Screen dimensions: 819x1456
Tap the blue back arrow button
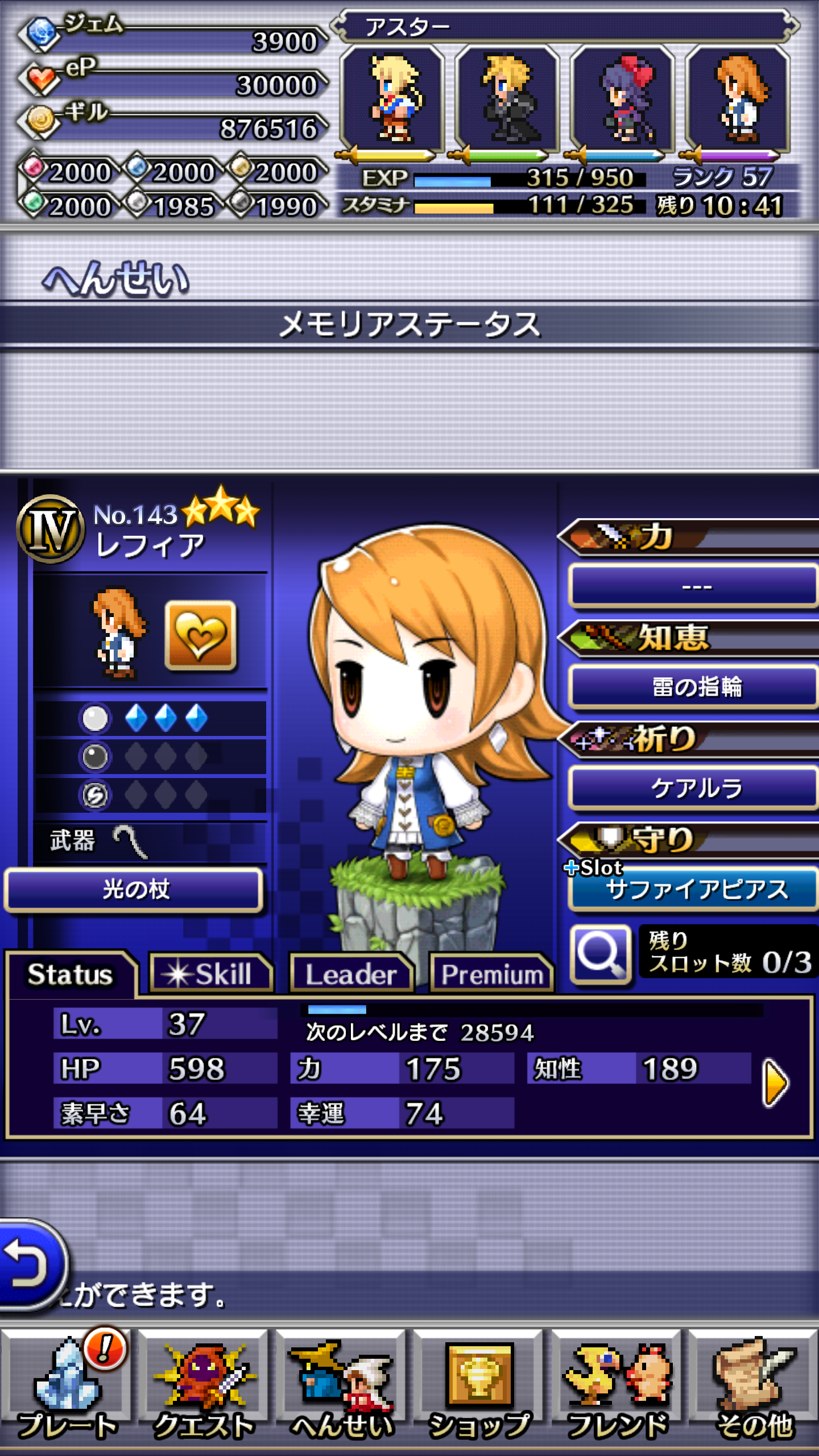30,1265
